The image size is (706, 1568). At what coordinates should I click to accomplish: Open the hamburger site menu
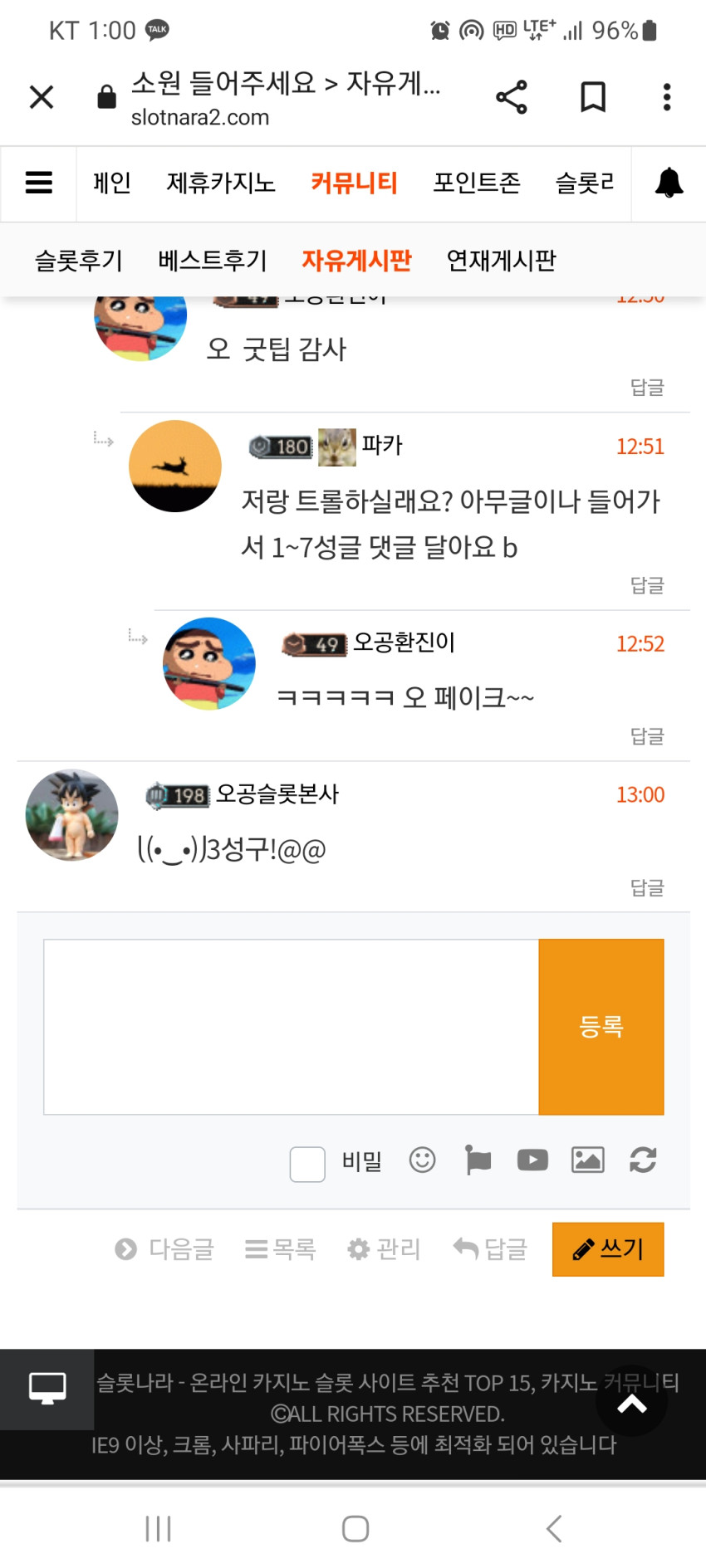(39, 183)
